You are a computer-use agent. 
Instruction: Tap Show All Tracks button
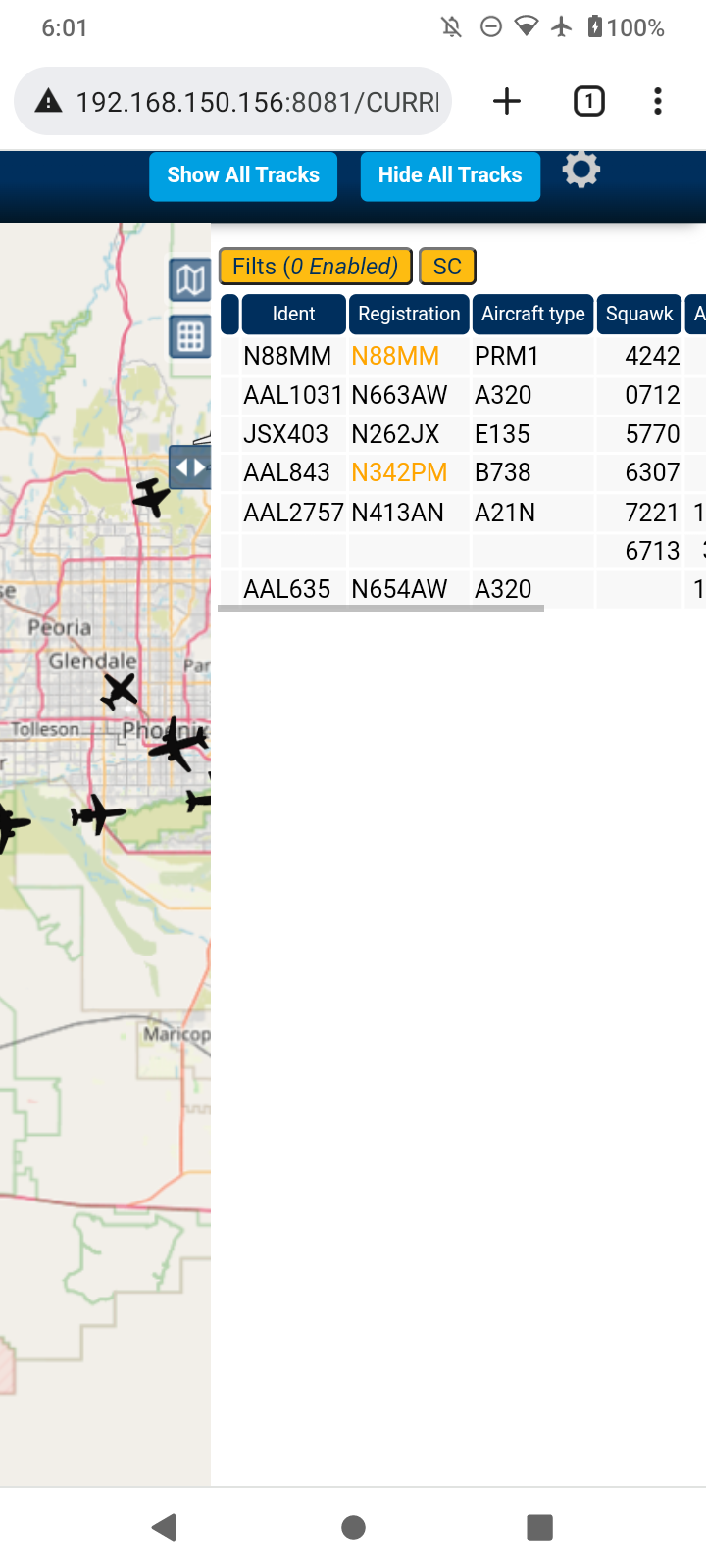[x=243, y=175]
